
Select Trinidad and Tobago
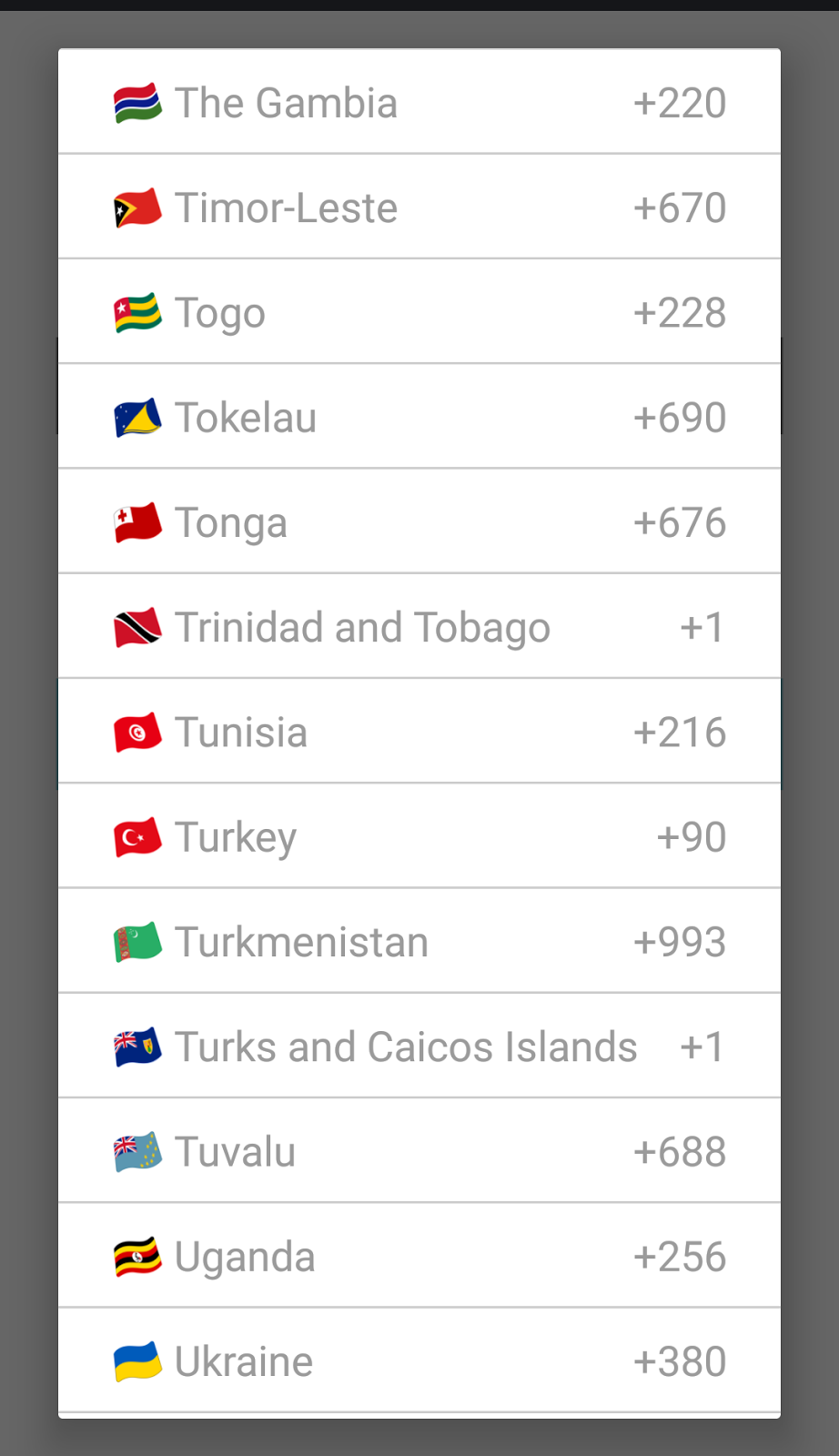419,627
